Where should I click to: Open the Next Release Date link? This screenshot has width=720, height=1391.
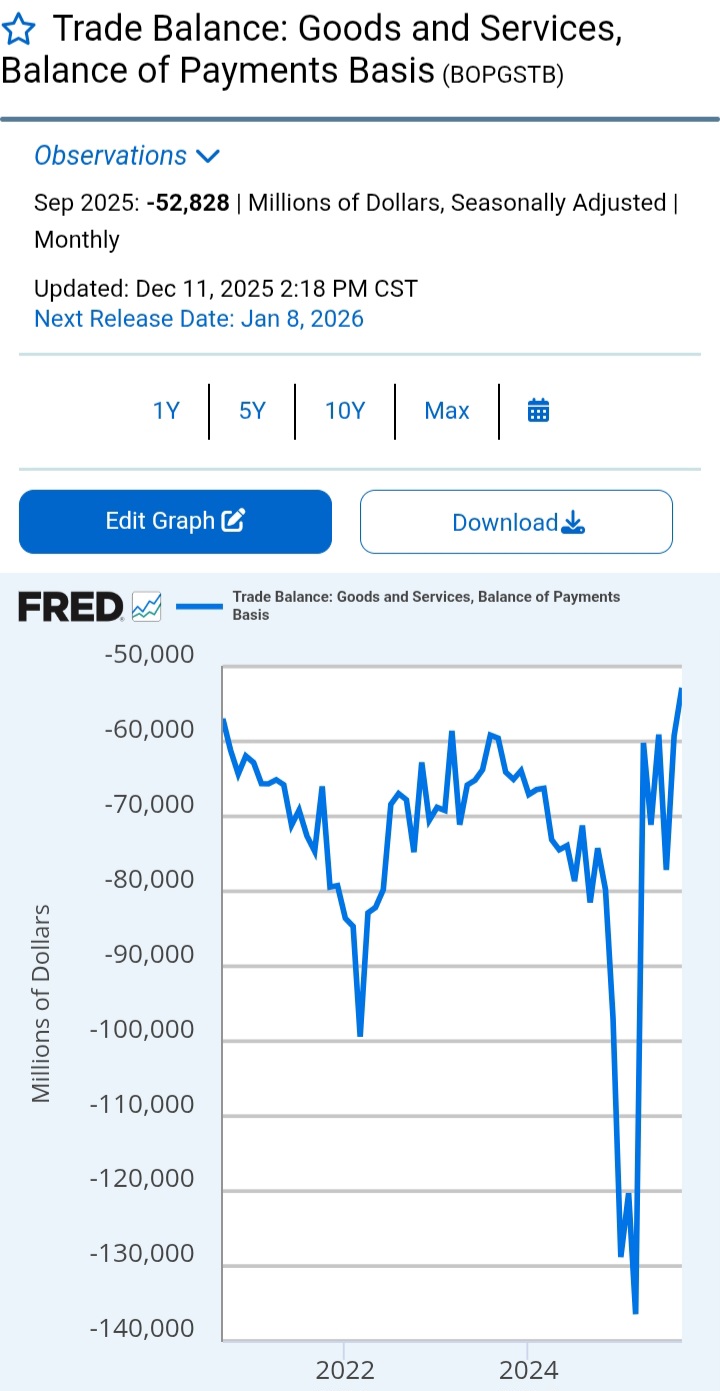(199, 319)
